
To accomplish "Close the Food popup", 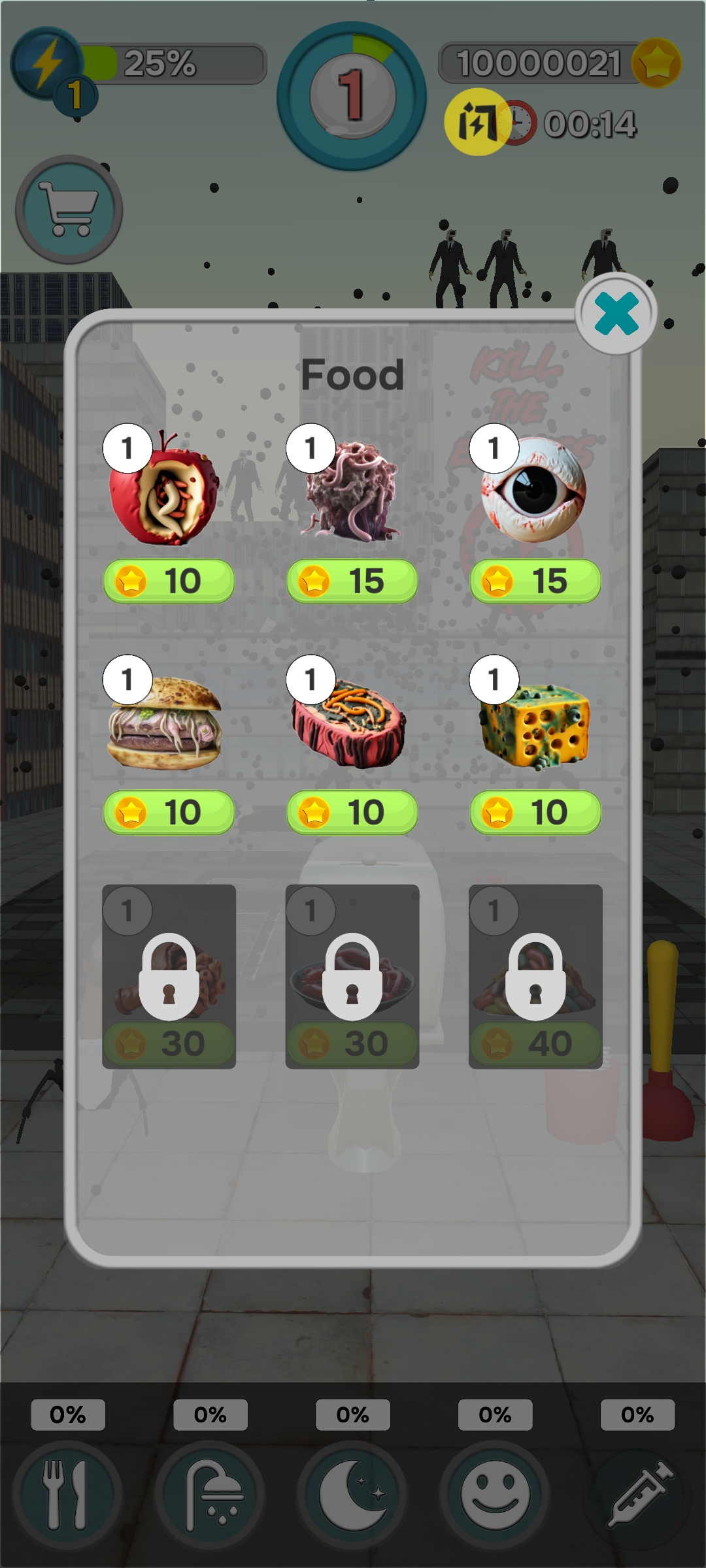I will tap(616, 314).
